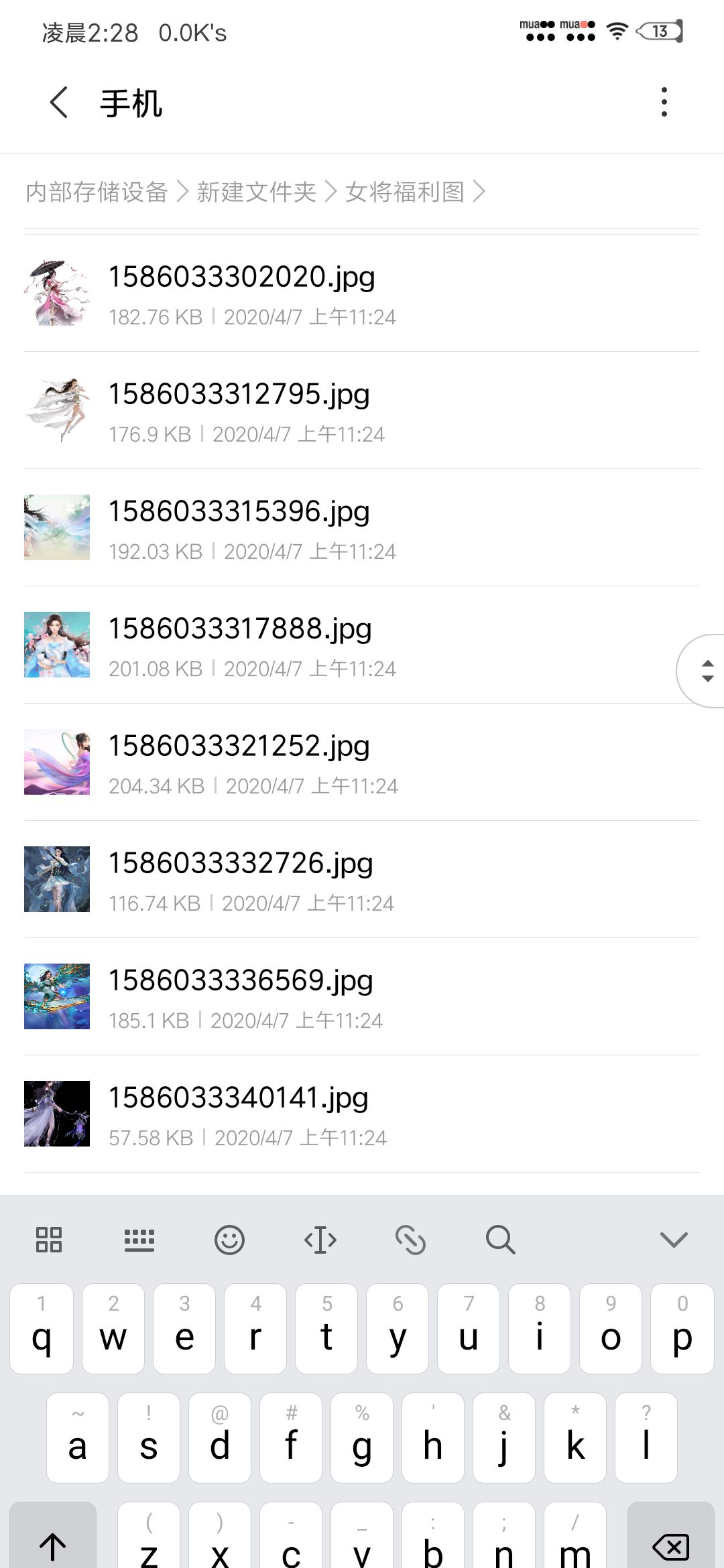View the thumbnail of 1586033317888.jpg

pyautogui.click(x=56, y=645)
